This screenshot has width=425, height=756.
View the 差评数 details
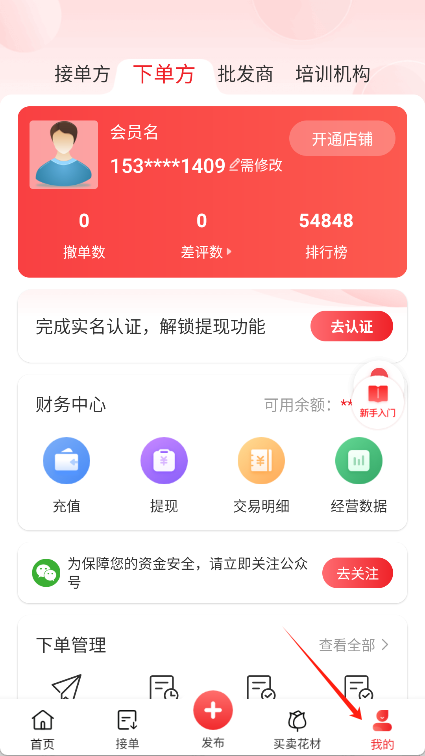tap(206, 252)
